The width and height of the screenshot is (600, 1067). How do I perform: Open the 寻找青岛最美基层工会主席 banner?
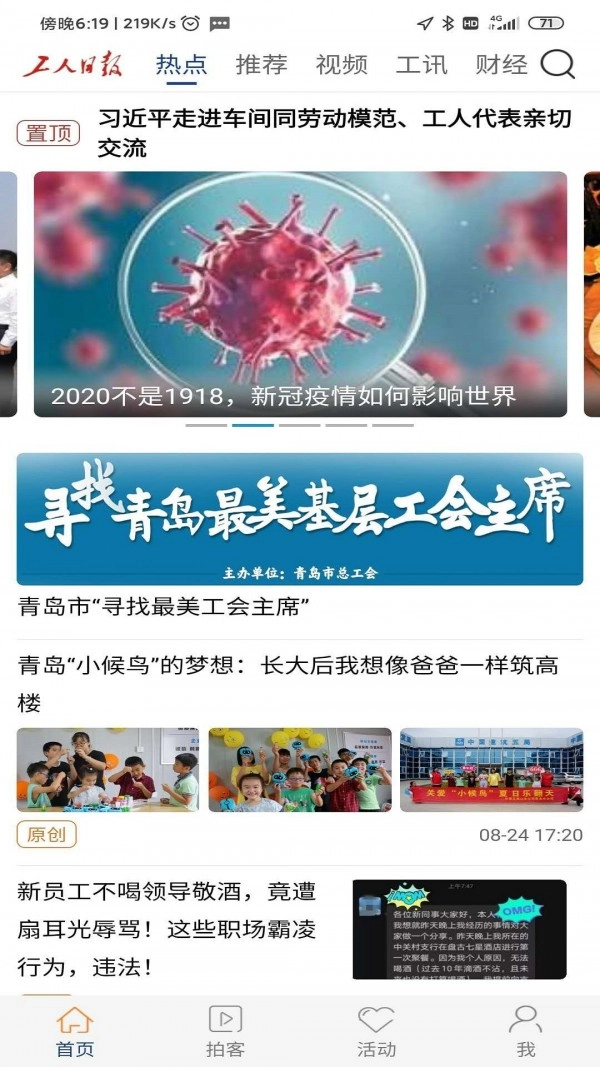pos(300,518)
